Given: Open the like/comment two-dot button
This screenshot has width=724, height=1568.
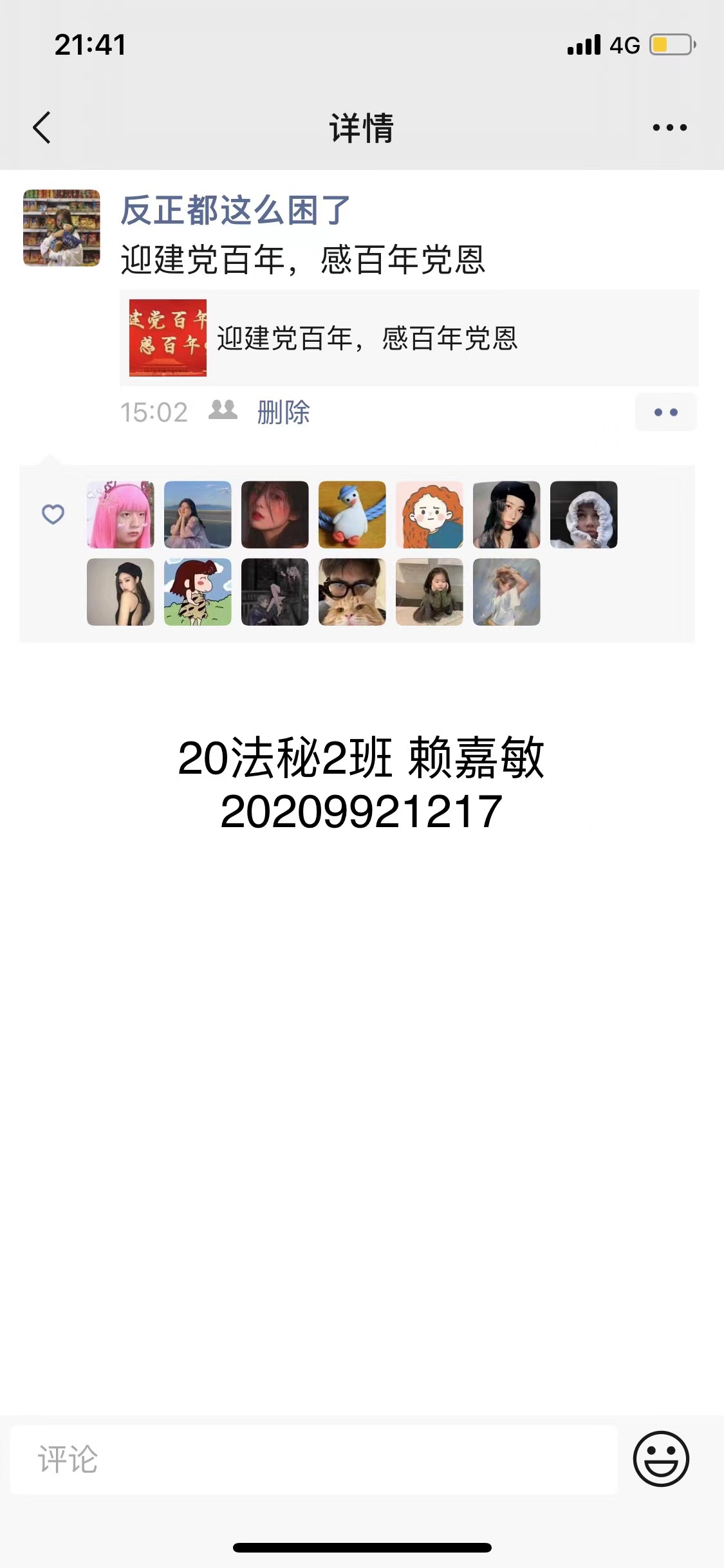Looking at the screenshot, I should pyautogui.click(x=665, y=412).
